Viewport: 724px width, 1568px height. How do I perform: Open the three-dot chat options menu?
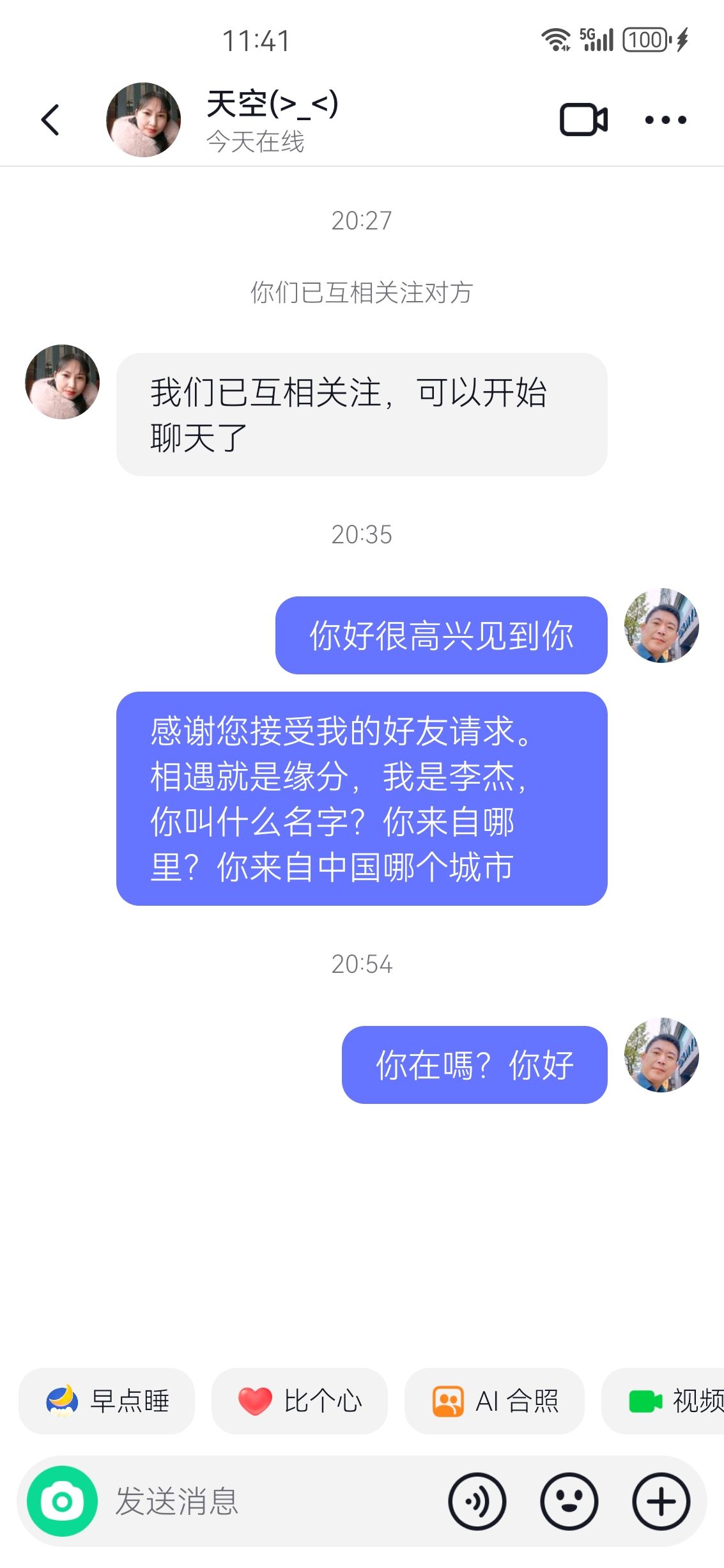click(665, 120)
